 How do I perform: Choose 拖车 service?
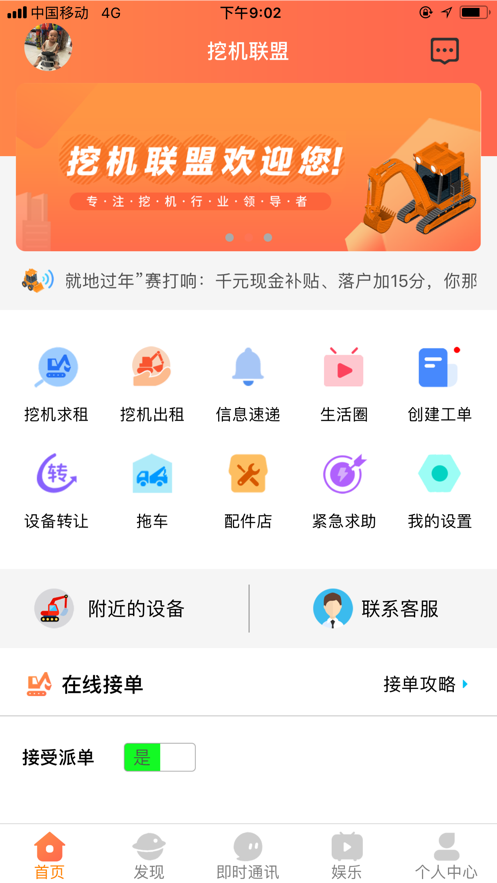click(152, 491)
